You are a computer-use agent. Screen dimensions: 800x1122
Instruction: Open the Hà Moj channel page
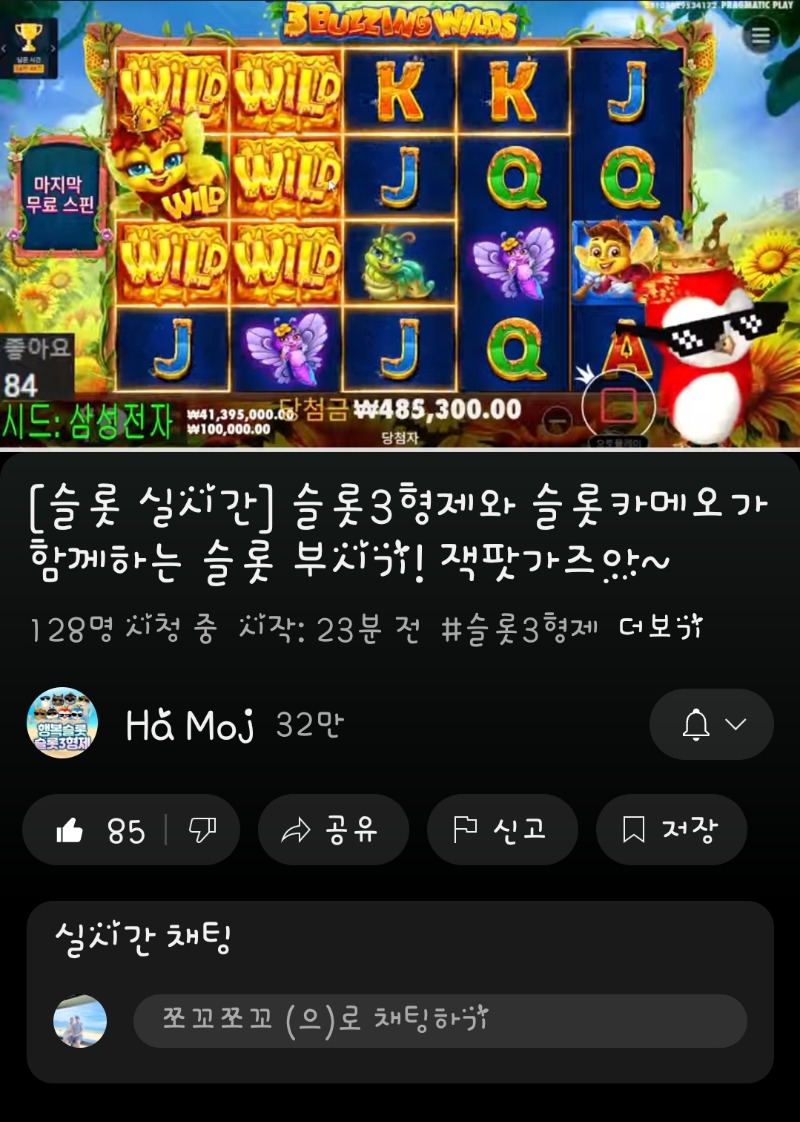click(x=189, y=726)
